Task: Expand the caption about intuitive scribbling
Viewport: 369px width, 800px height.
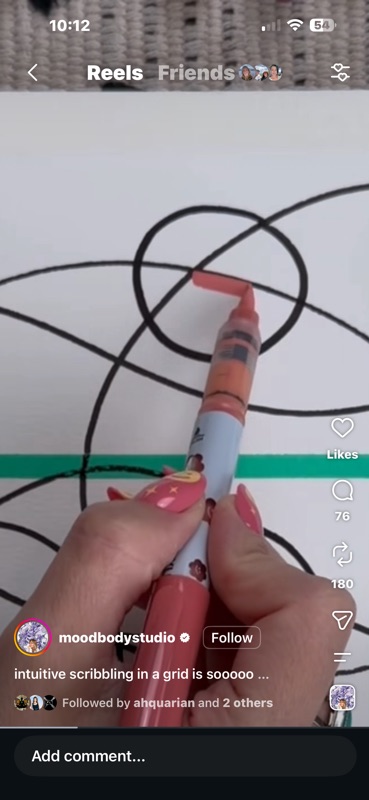Action: tap(141, 674)
